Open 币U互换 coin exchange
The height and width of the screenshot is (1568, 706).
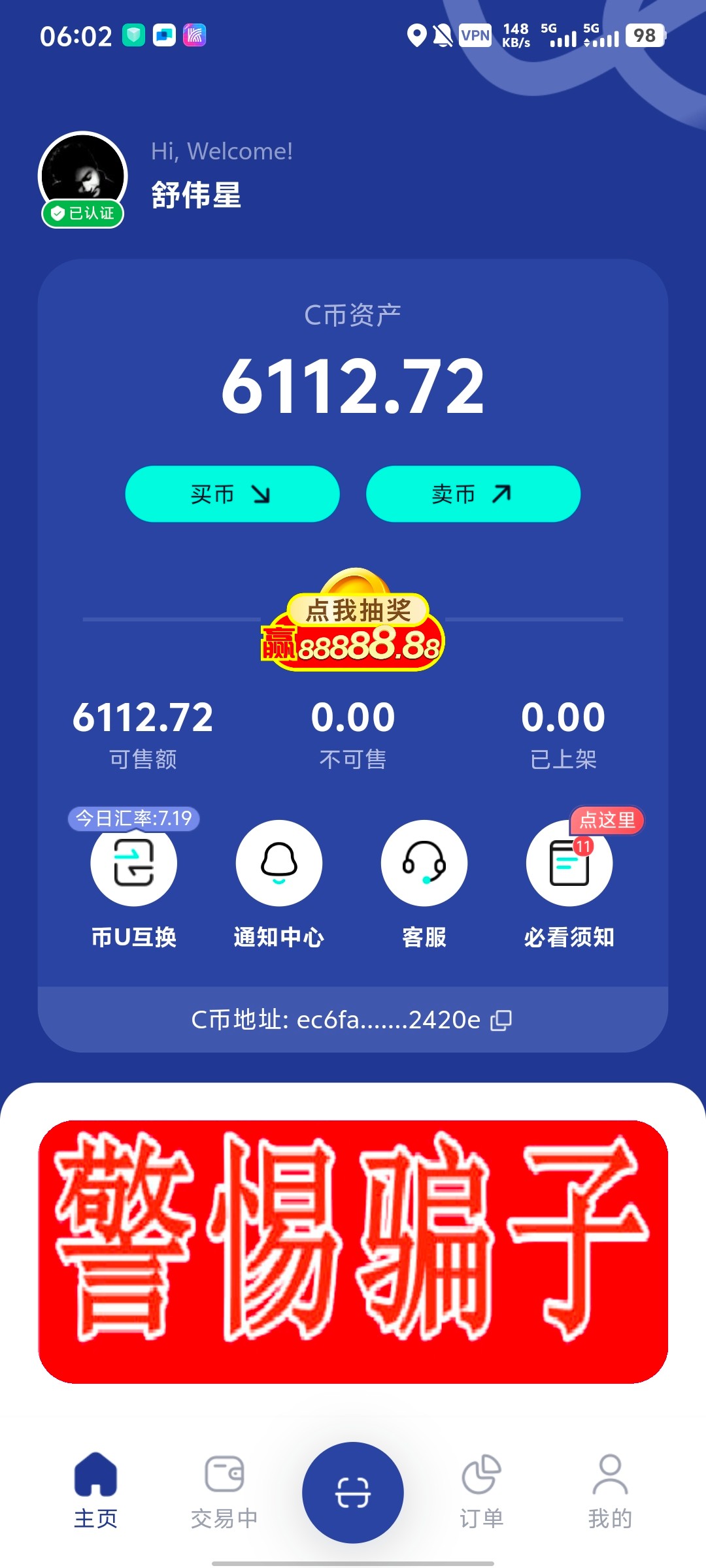(133, 864)
